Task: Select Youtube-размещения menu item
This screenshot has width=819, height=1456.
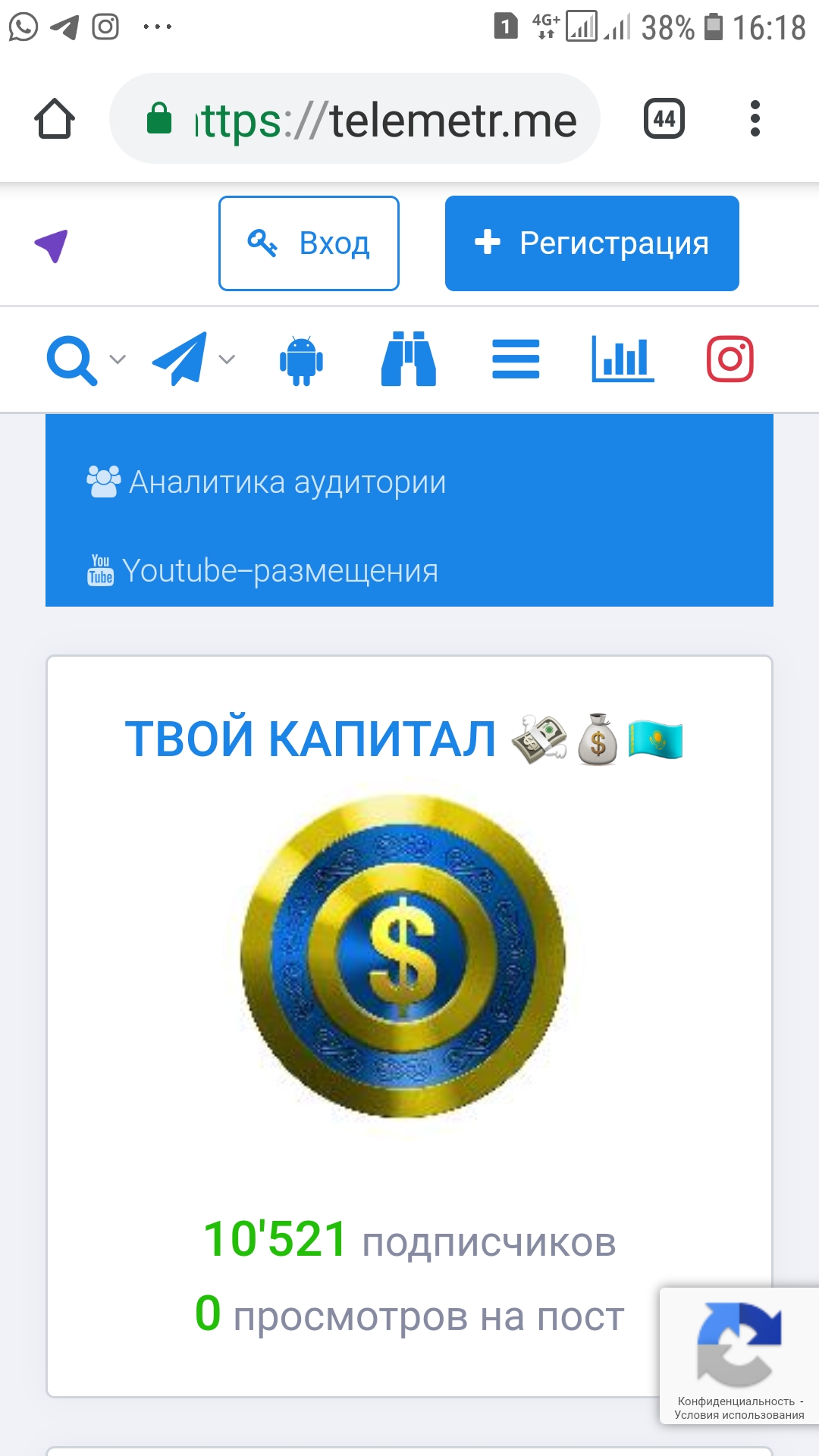Action: click(262, 570)
